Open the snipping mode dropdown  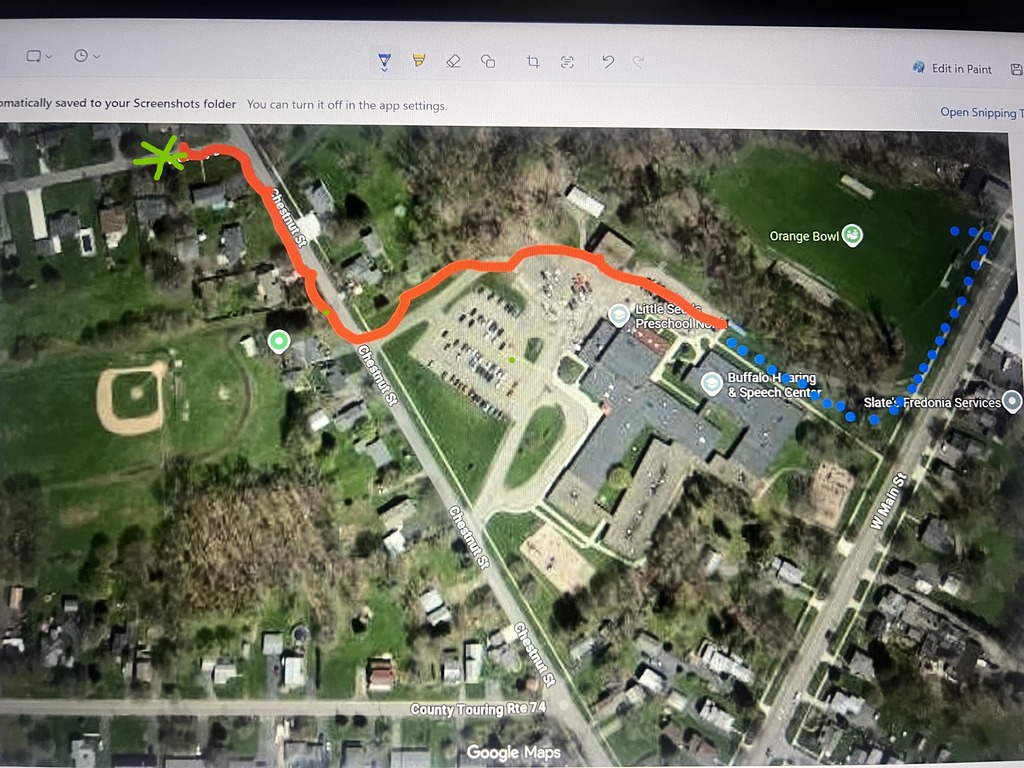tap(40, 57)
